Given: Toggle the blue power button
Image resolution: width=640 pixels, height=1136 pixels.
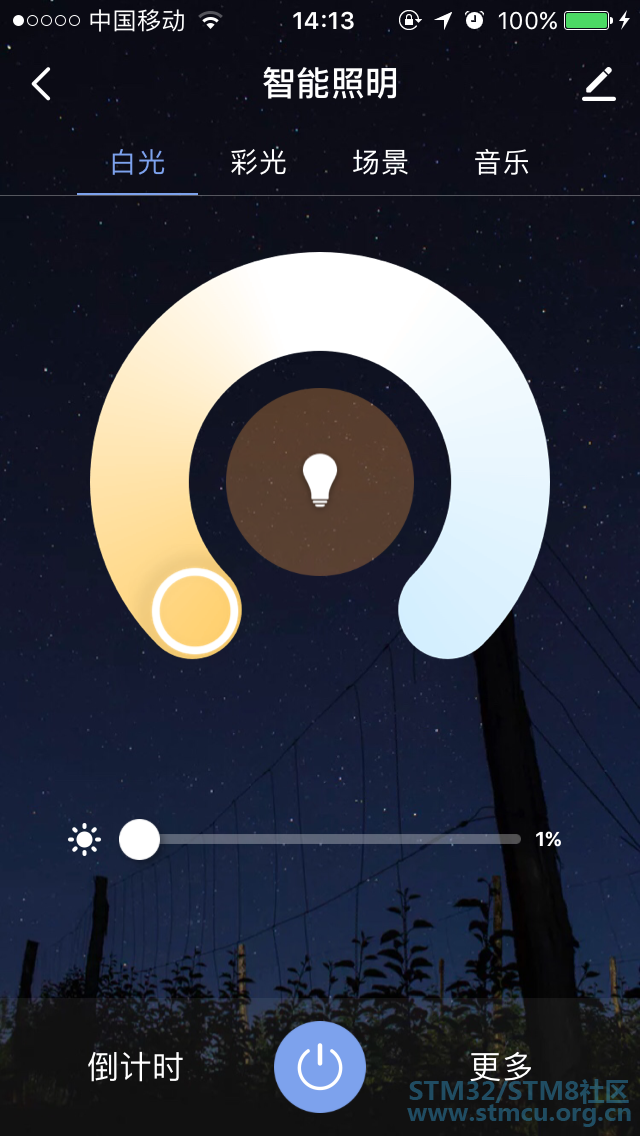Looking at the screenshot, I should point(320,1067).
